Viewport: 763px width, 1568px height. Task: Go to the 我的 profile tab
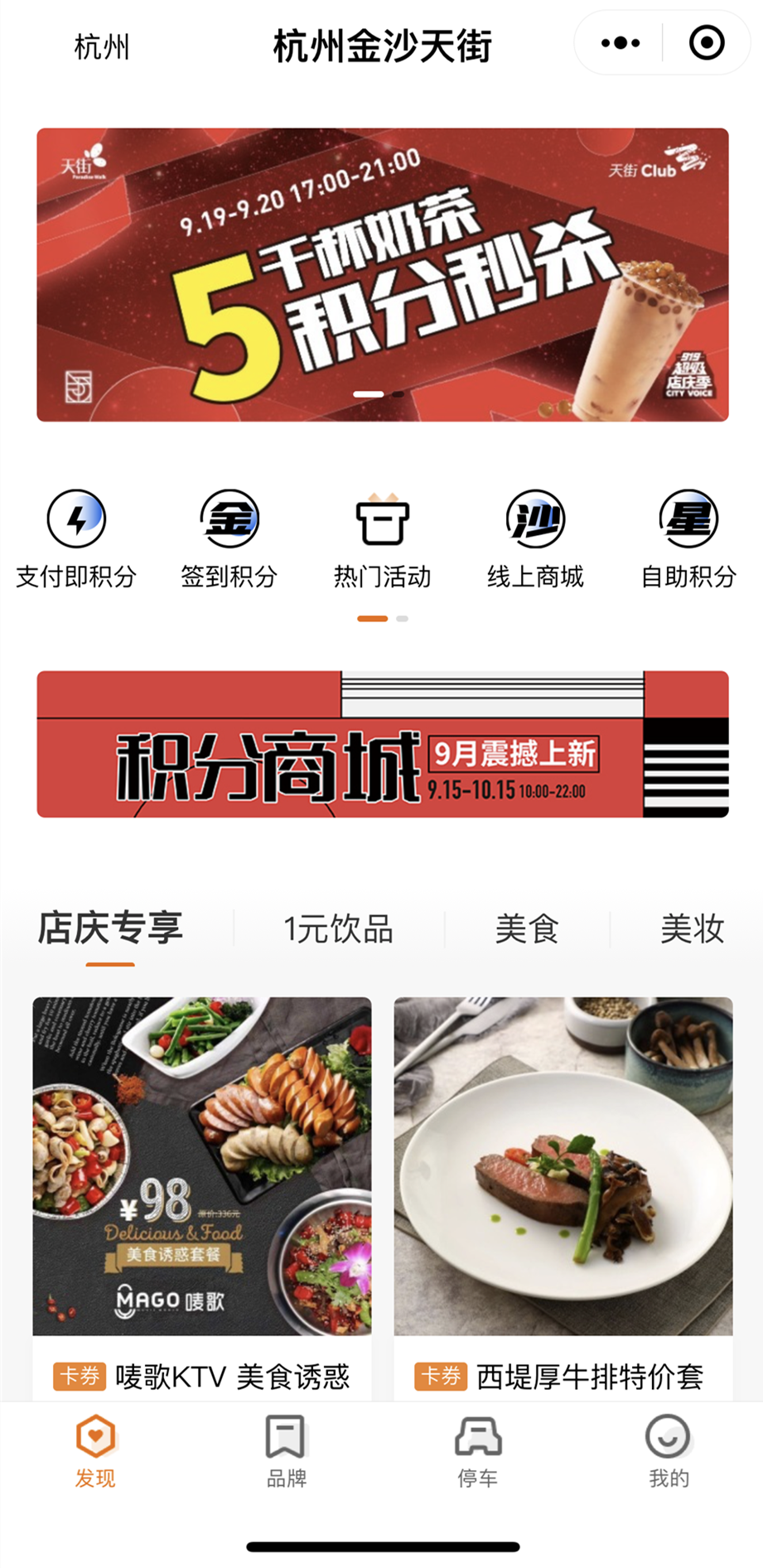(x=668, y=1451)
